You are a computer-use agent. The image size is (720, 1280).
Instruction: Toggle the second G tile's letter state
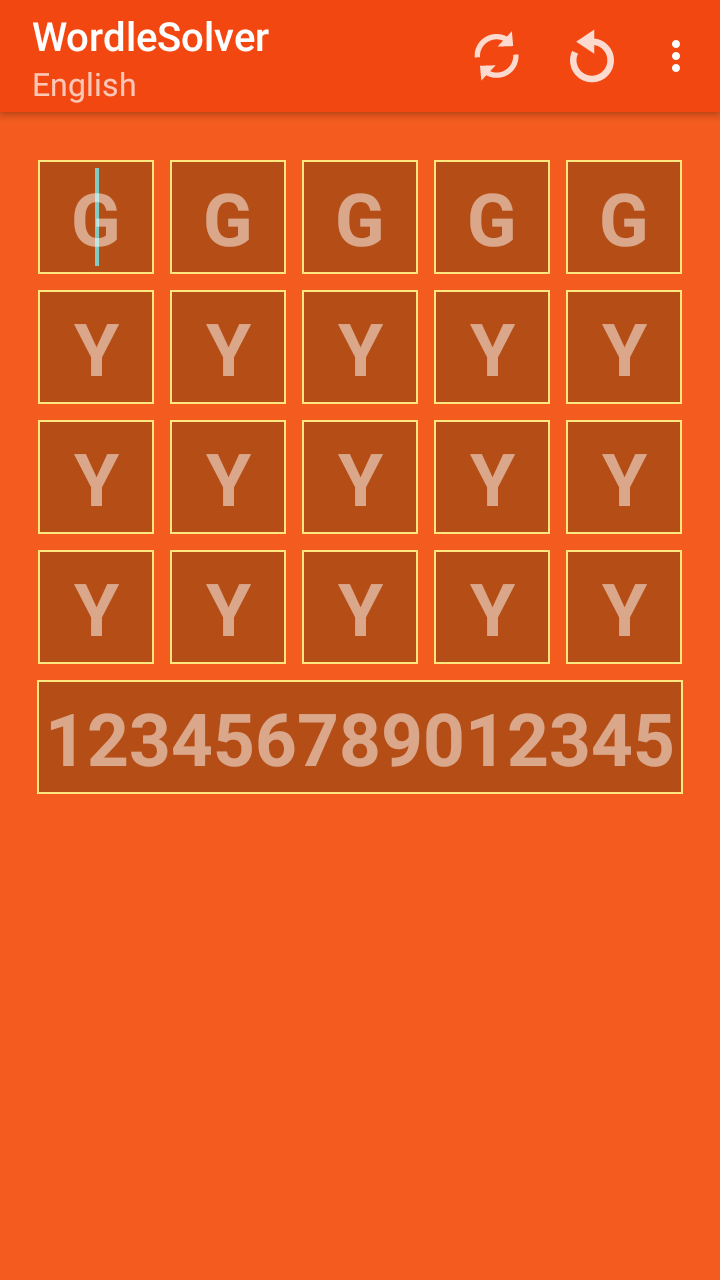point(227,216)
